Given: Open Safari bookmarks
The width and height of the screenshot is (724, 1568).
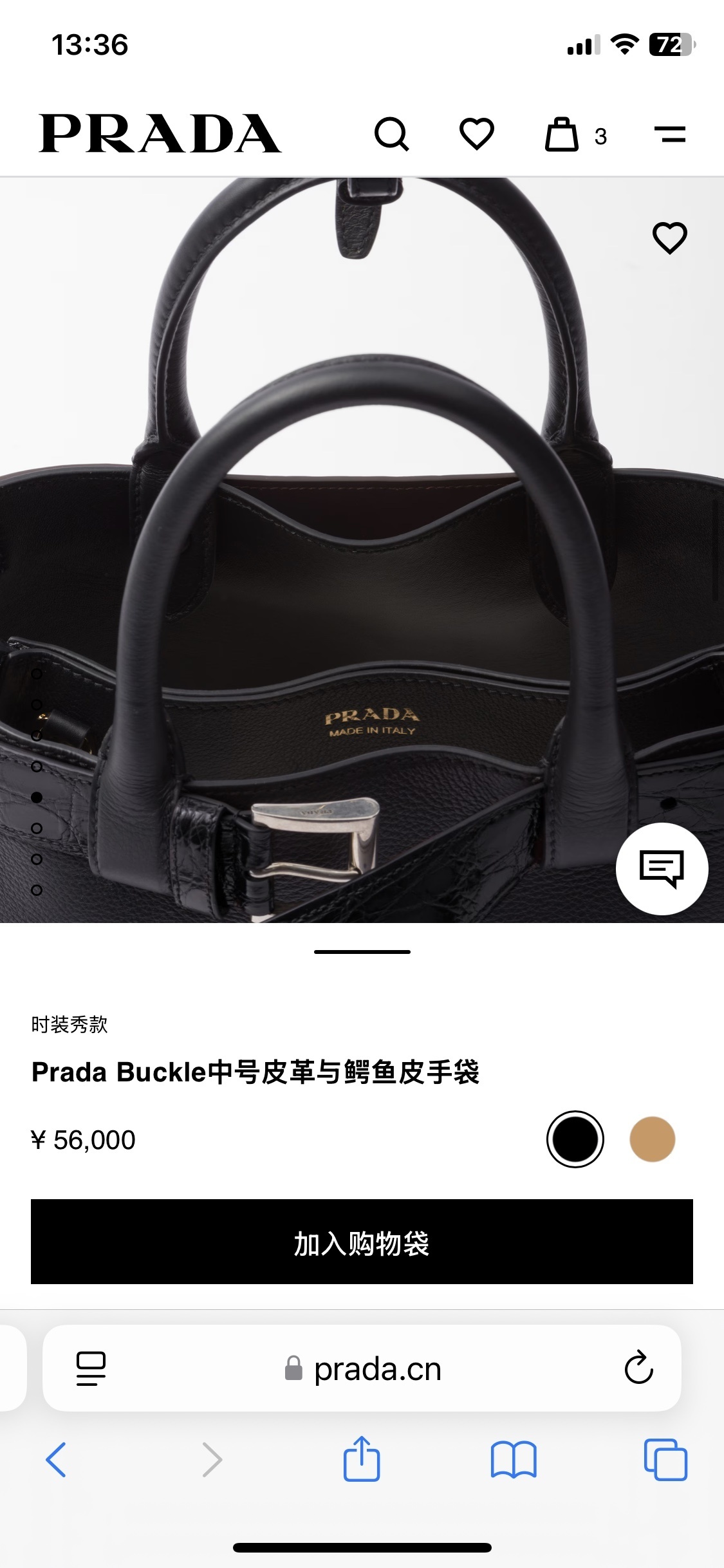Looking at the screenshot, I should (514, 1460).
